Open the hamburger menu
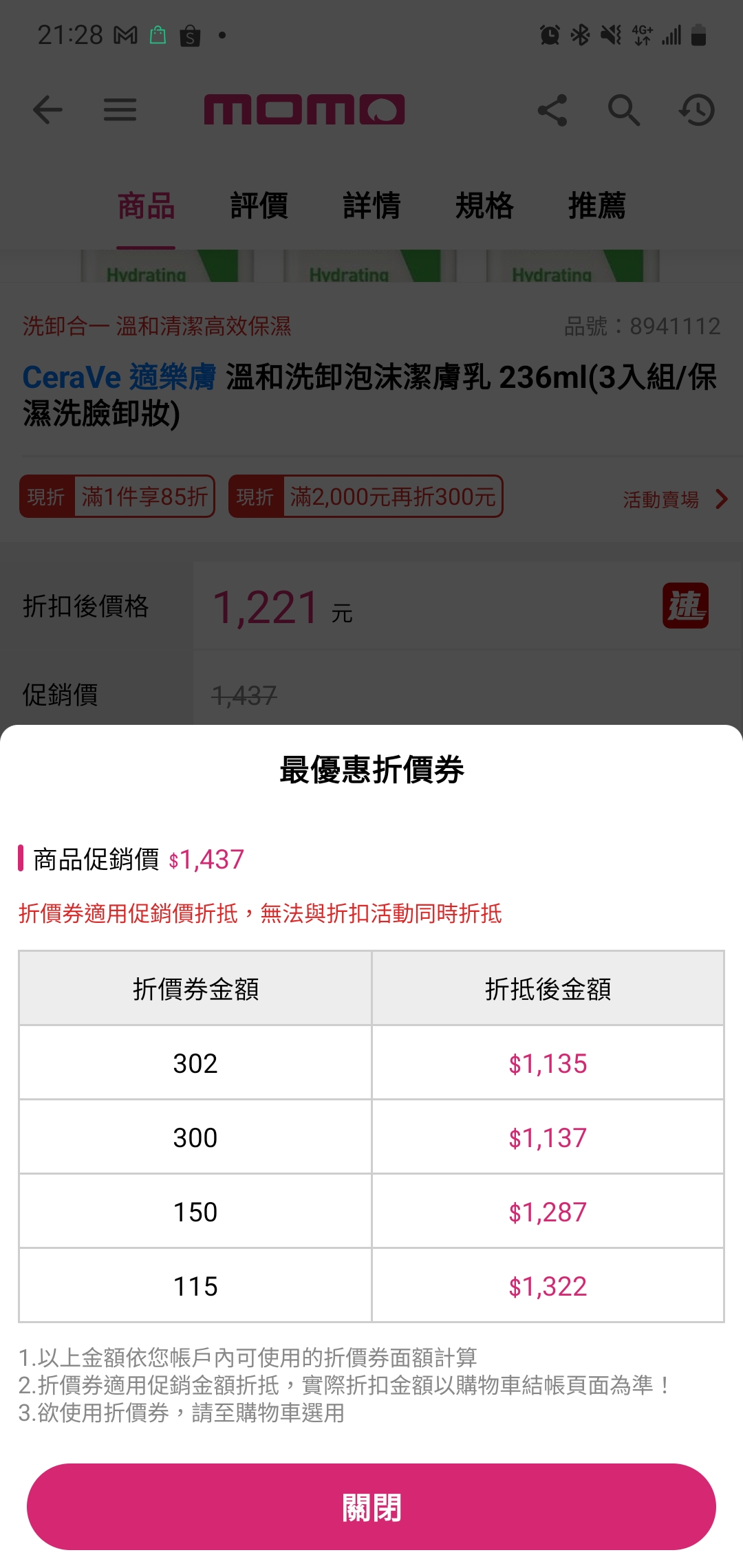The width and height of the screenshot is (743, 1568). click(120, 110)
